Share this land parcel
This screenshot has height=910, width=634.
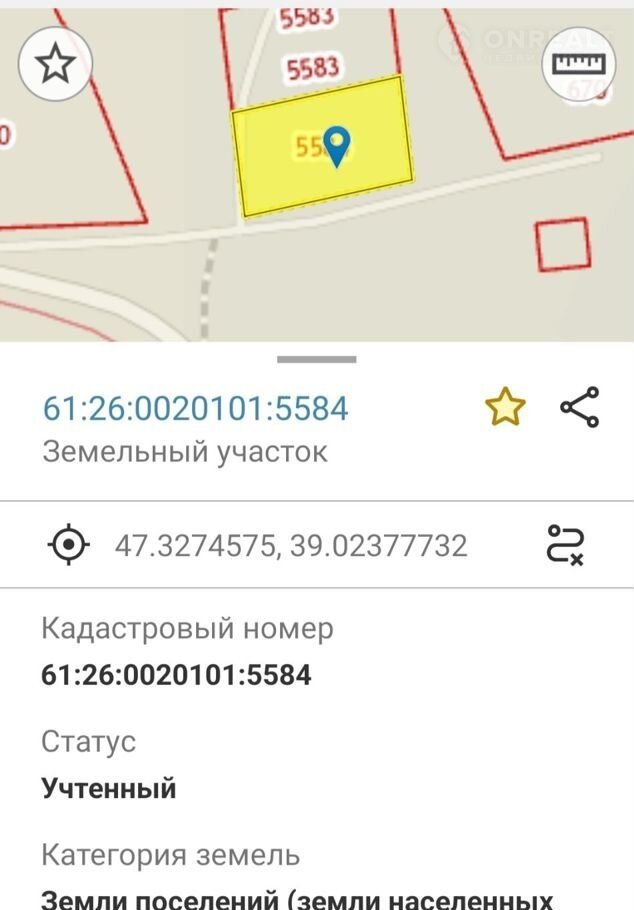coord(579,408)
